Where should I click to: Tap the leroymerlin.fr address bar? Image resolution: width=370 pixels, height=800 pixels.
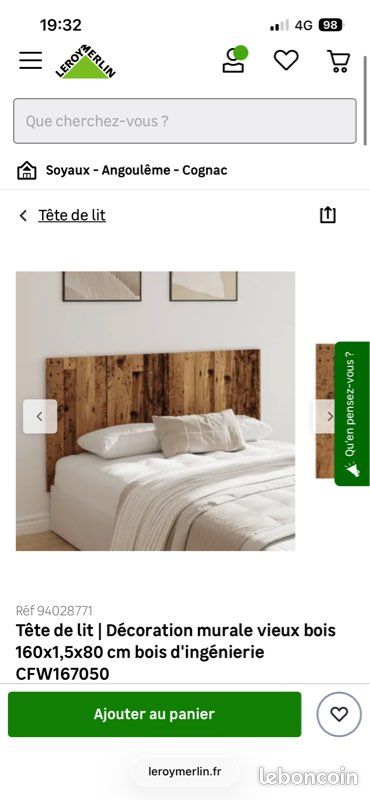185,771
